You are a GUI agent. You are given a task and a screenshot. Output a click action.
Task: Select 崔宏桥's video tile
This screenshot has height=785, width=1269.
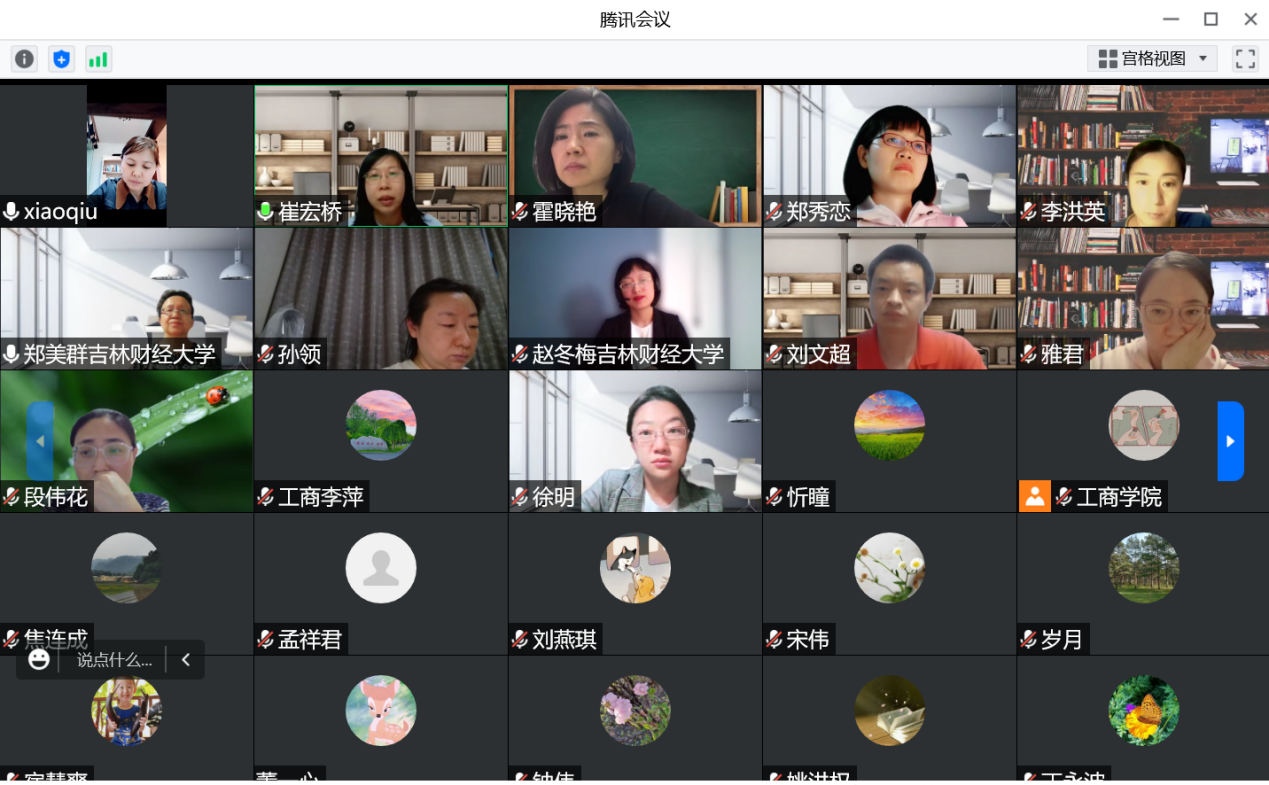click(x=381, y=155)
